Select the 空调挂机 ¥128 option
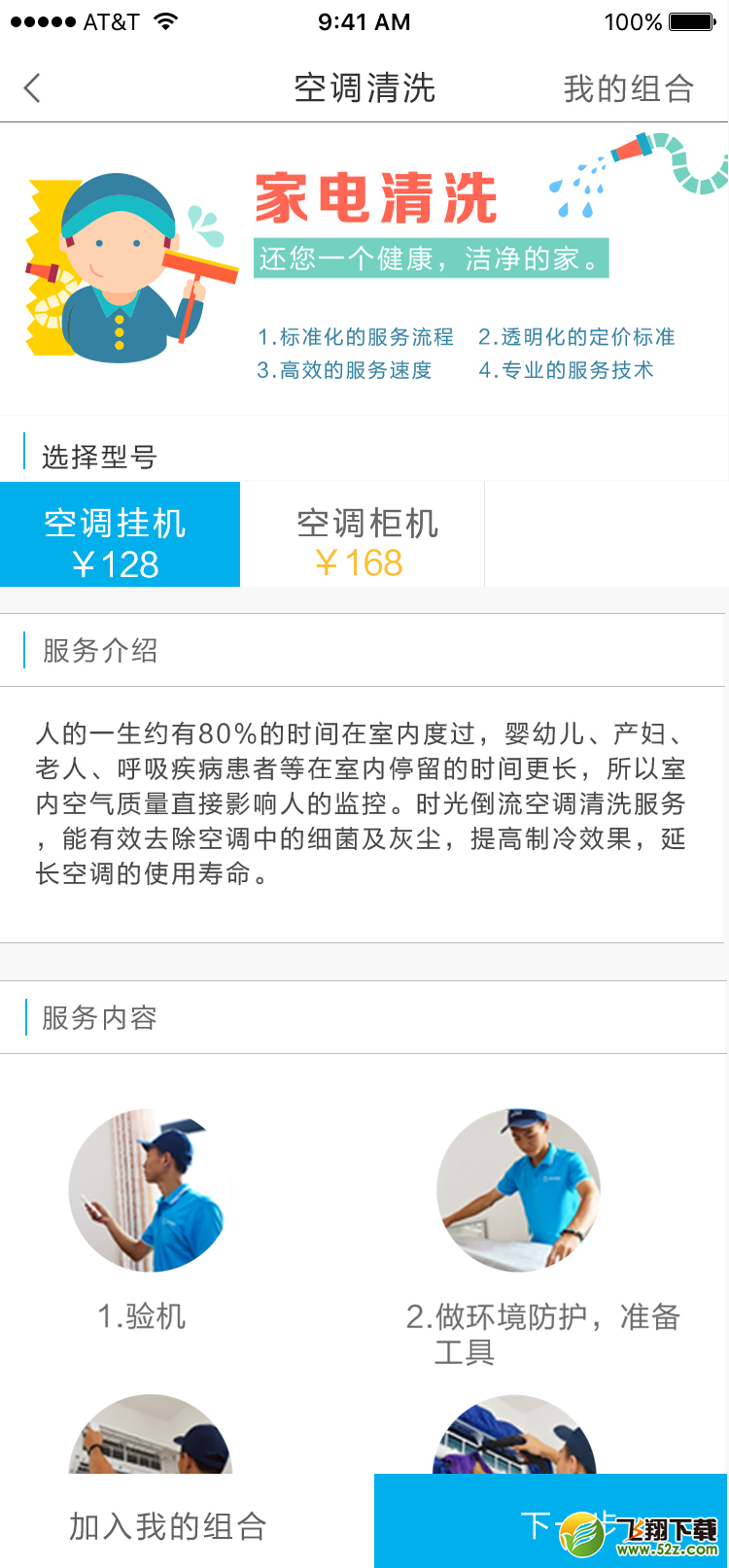This screenshot has width=729, height=1568. 120,534
